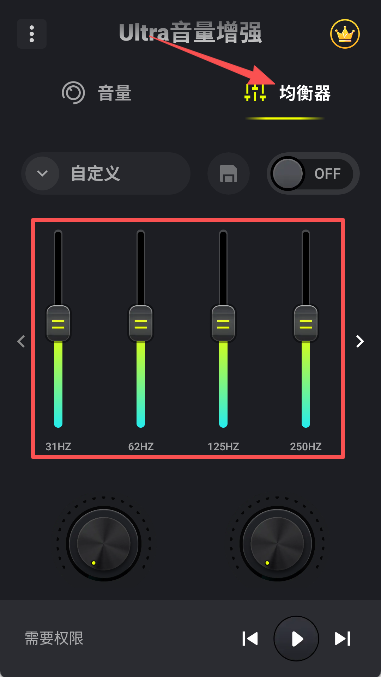Open the premium crown icon
The height and width of the screenshot is (677, 381).
click(345, 34)
